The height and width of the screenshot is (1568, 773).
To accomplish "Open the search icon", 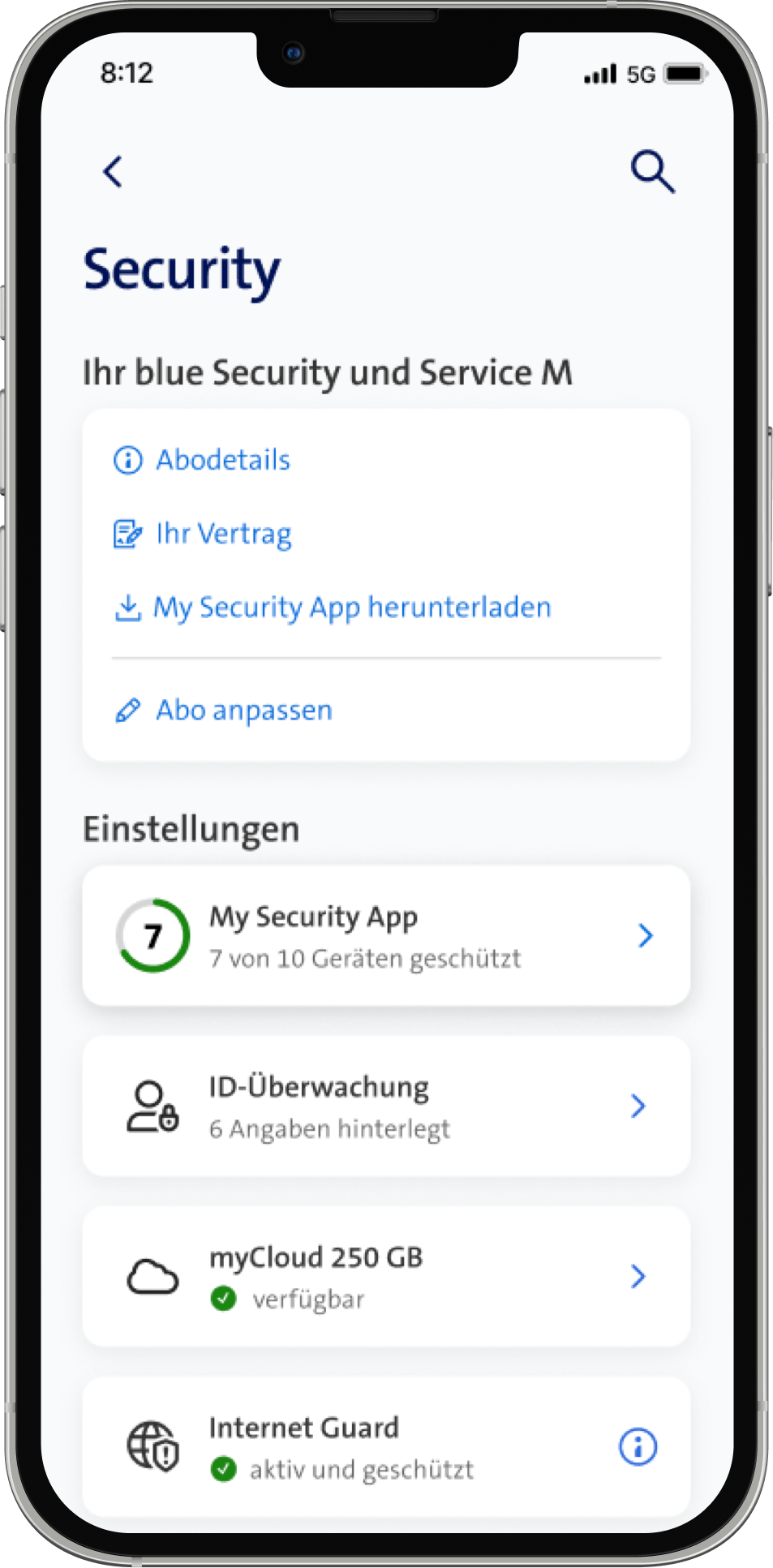I will click(652, 171).
